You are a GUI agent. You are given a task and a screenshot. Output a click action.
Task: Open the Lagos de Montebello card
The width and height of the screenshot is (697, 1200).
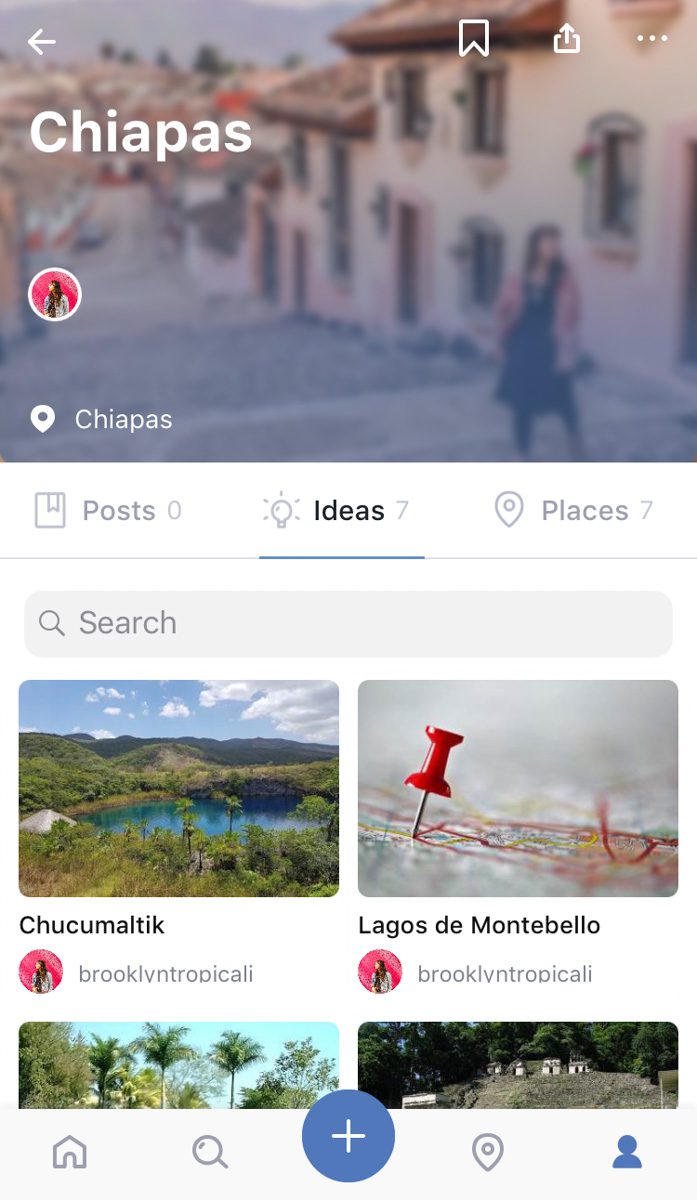pos(518,788)
